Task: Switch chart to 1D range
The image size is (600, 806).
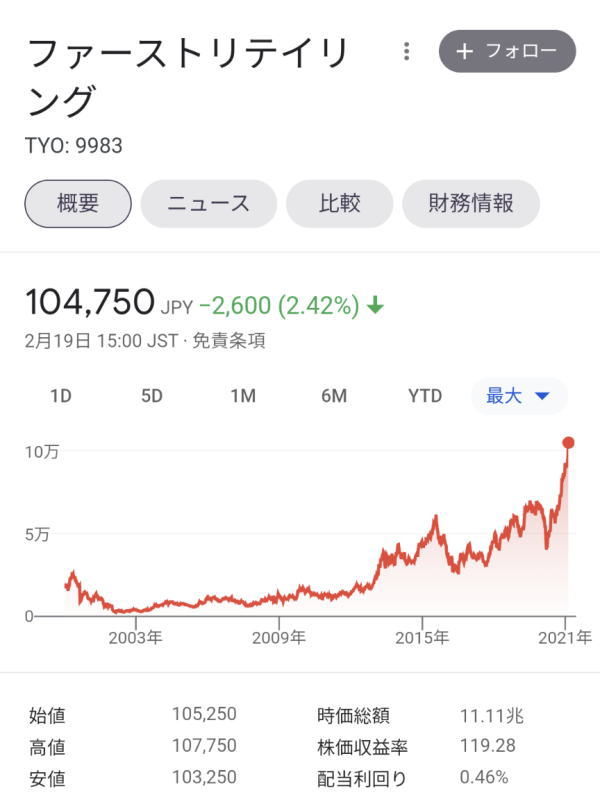Action: [x=61, y=396]
